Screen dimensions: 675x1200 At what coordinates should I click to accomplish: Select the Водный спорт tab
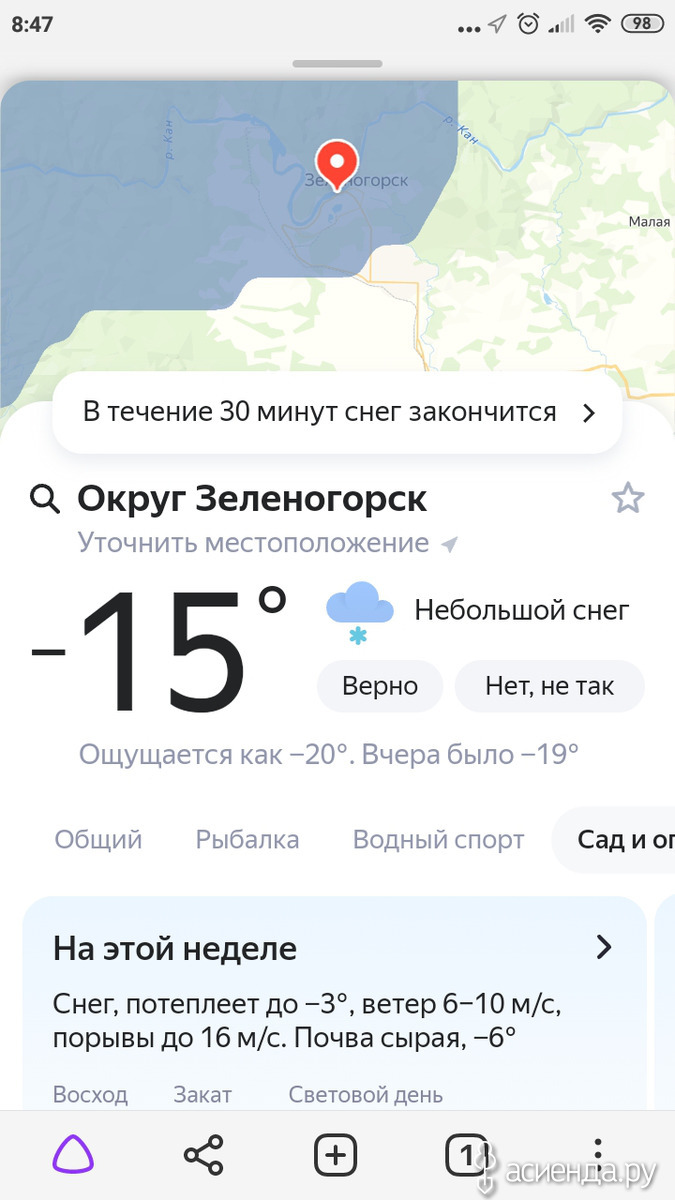tap(438, 839)
